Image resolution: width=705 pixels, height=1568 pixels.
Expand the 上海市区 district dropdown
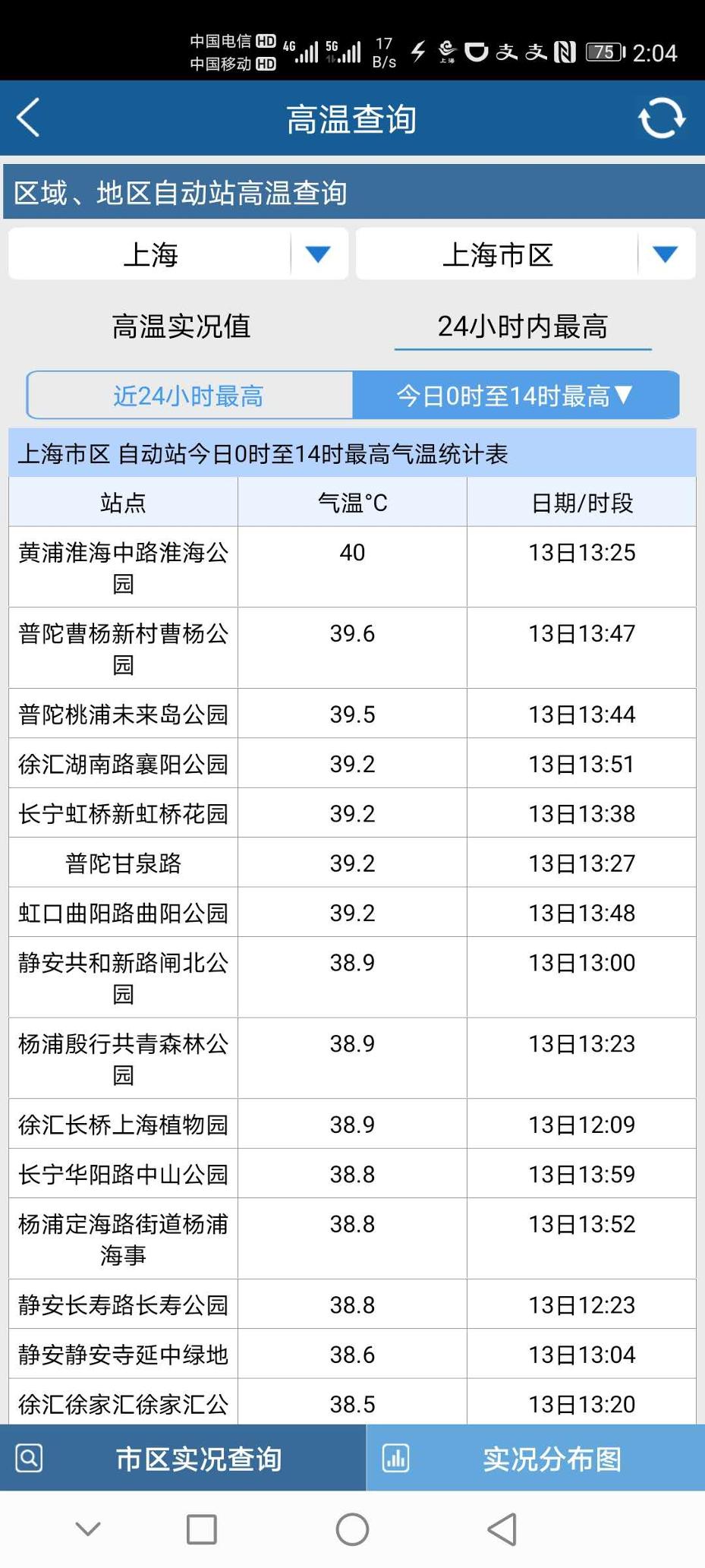click(x=525, y=254)
